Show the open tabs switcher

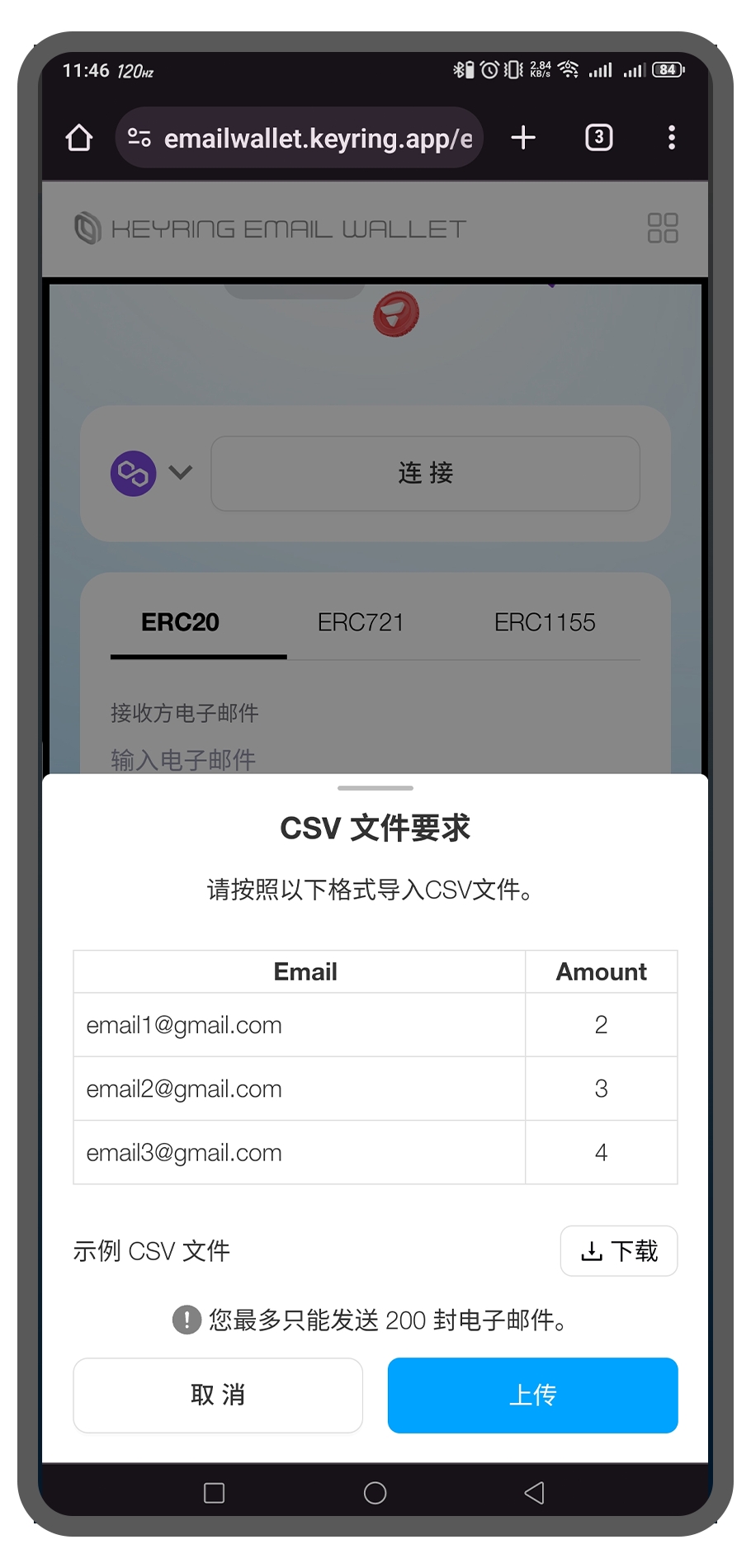tap(599, 138)
